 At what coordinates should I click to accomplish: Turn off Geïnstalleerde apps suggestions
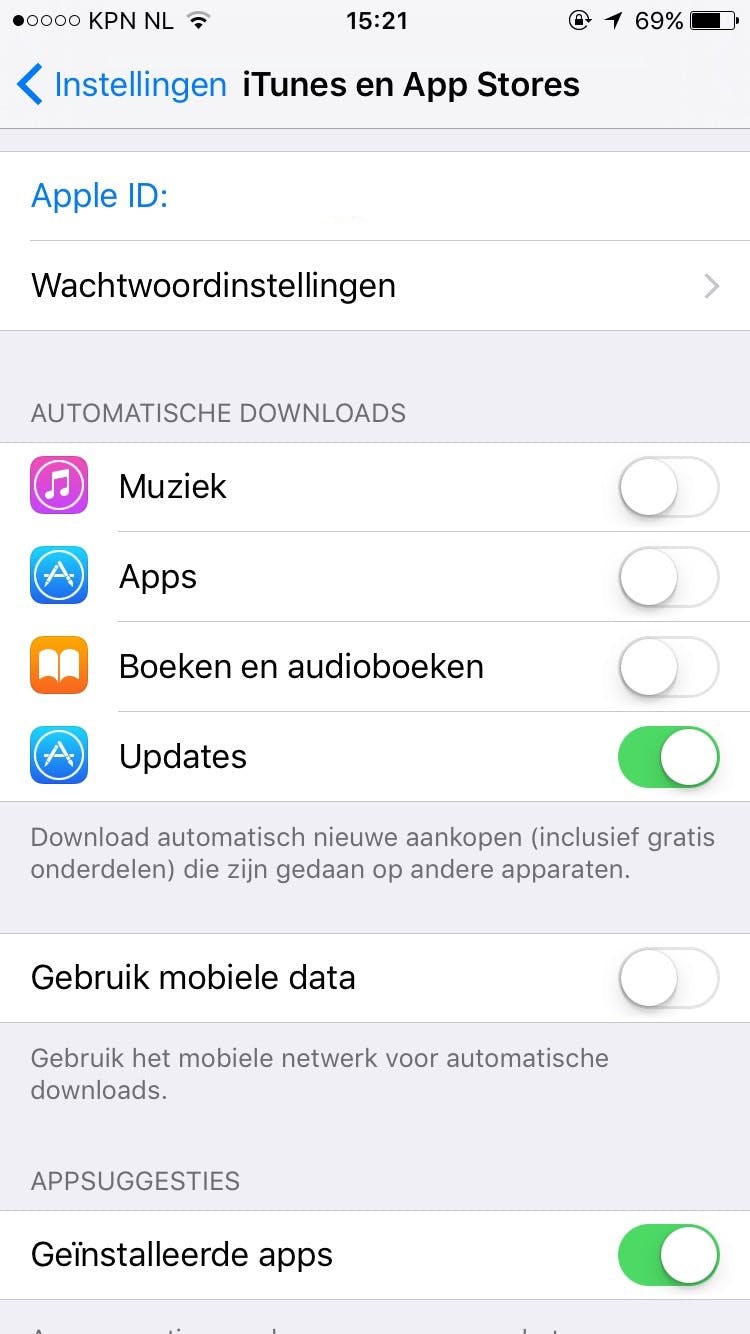(x=668, y=1255)
